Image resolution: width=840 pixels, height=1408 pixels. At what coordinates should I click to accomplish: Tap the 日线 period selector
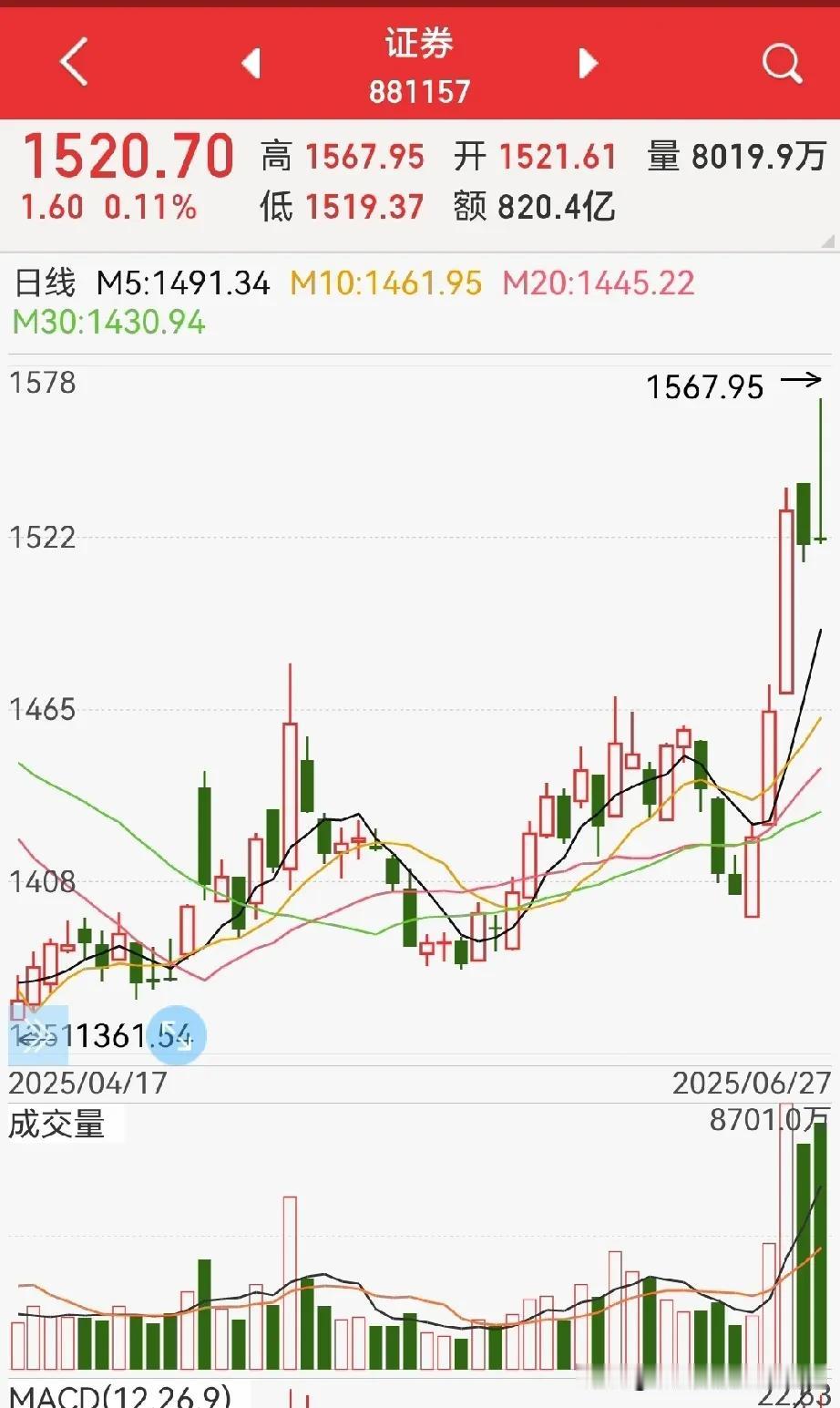point(45,283)
